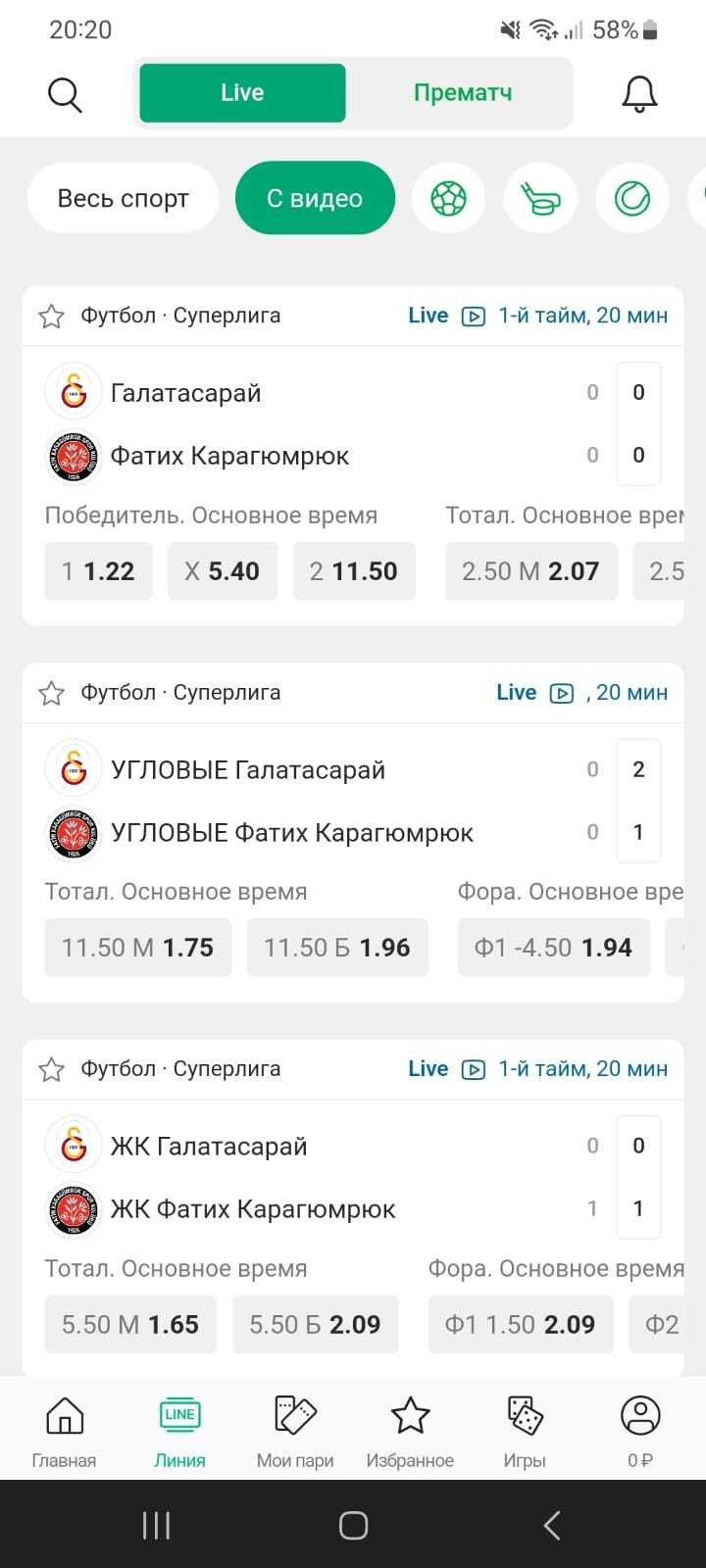This screenshot has width=706, height=1568.
Task: Favorite the УГЛОВЫЕ Галатасарай match star
Action: point(51,693)
